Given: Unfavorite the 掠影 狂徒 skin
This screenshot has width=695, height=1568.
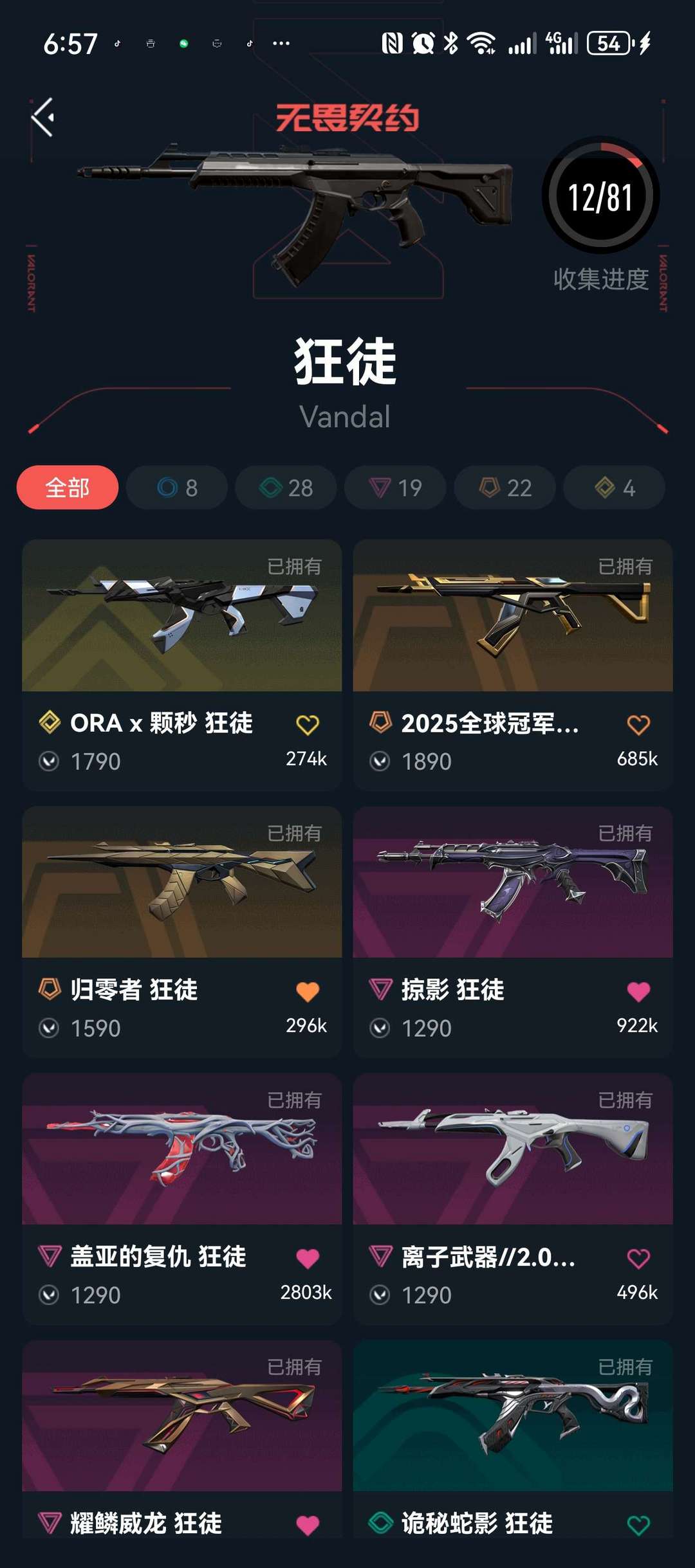Looking at the screenshot, I should click(x=638, y=992).
